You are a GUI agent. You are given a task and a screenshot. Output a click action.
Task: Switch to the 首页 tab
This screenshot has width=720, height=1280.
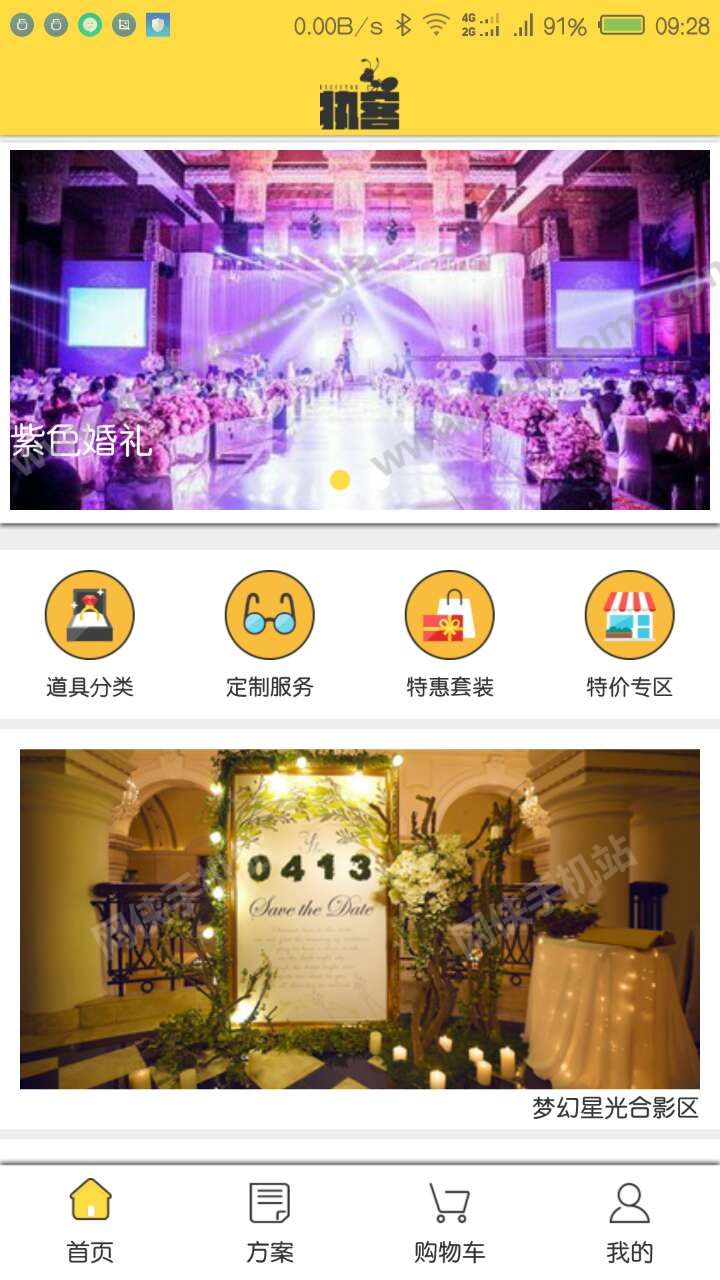click(x=90, y=1222)
